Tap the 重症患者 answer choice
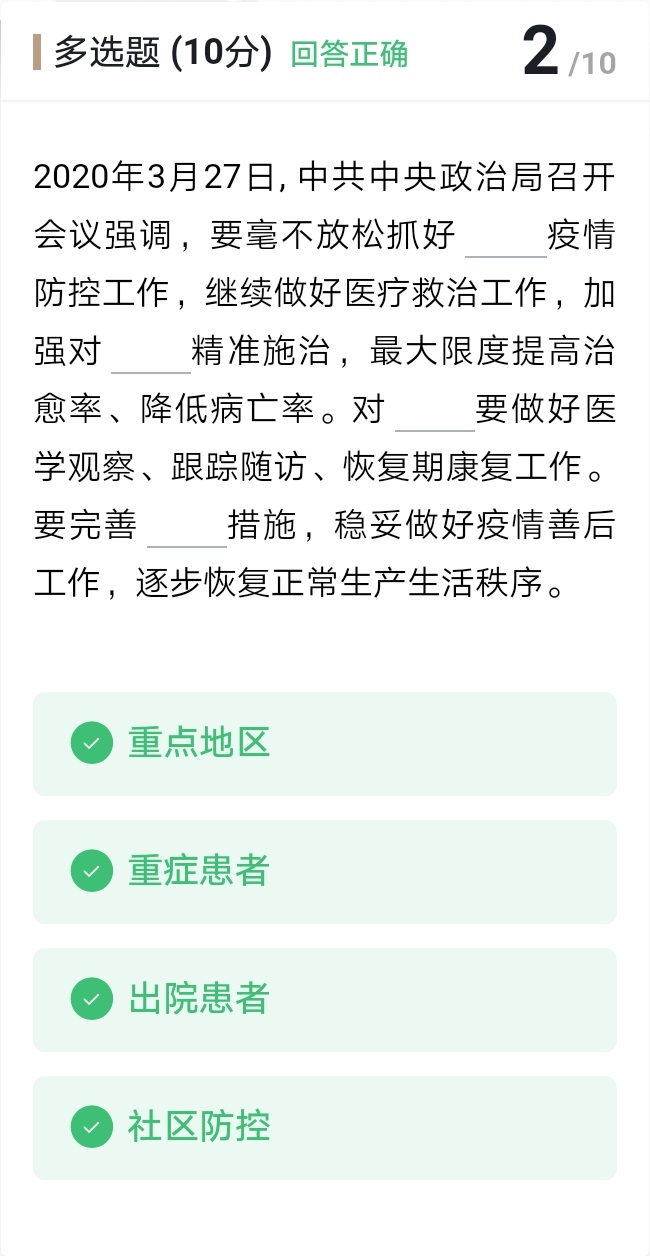The height and width of the screenshot is (1256, 650). (x=324, y=872)
